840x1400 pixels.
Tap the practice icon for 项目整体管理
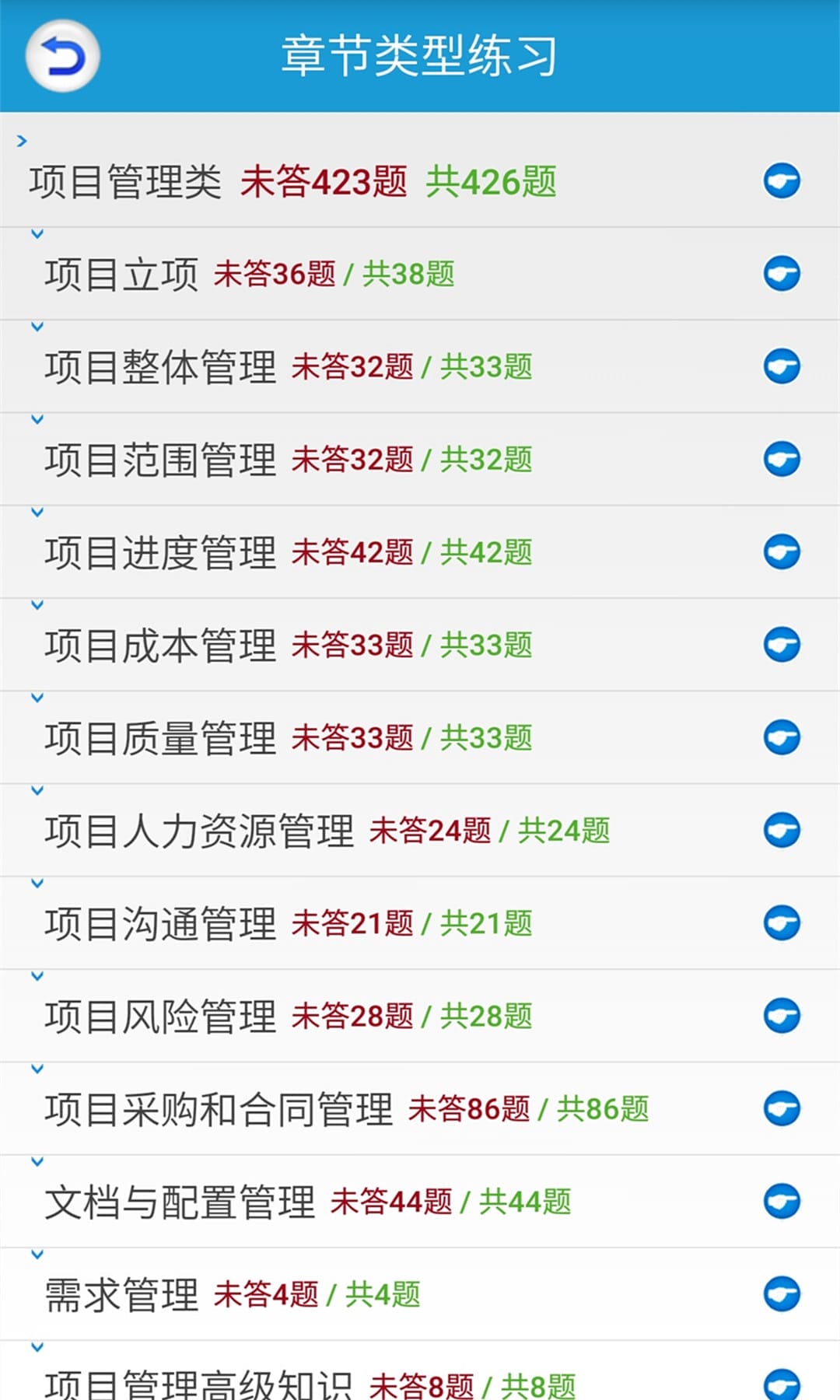click(x=783, y=366)
